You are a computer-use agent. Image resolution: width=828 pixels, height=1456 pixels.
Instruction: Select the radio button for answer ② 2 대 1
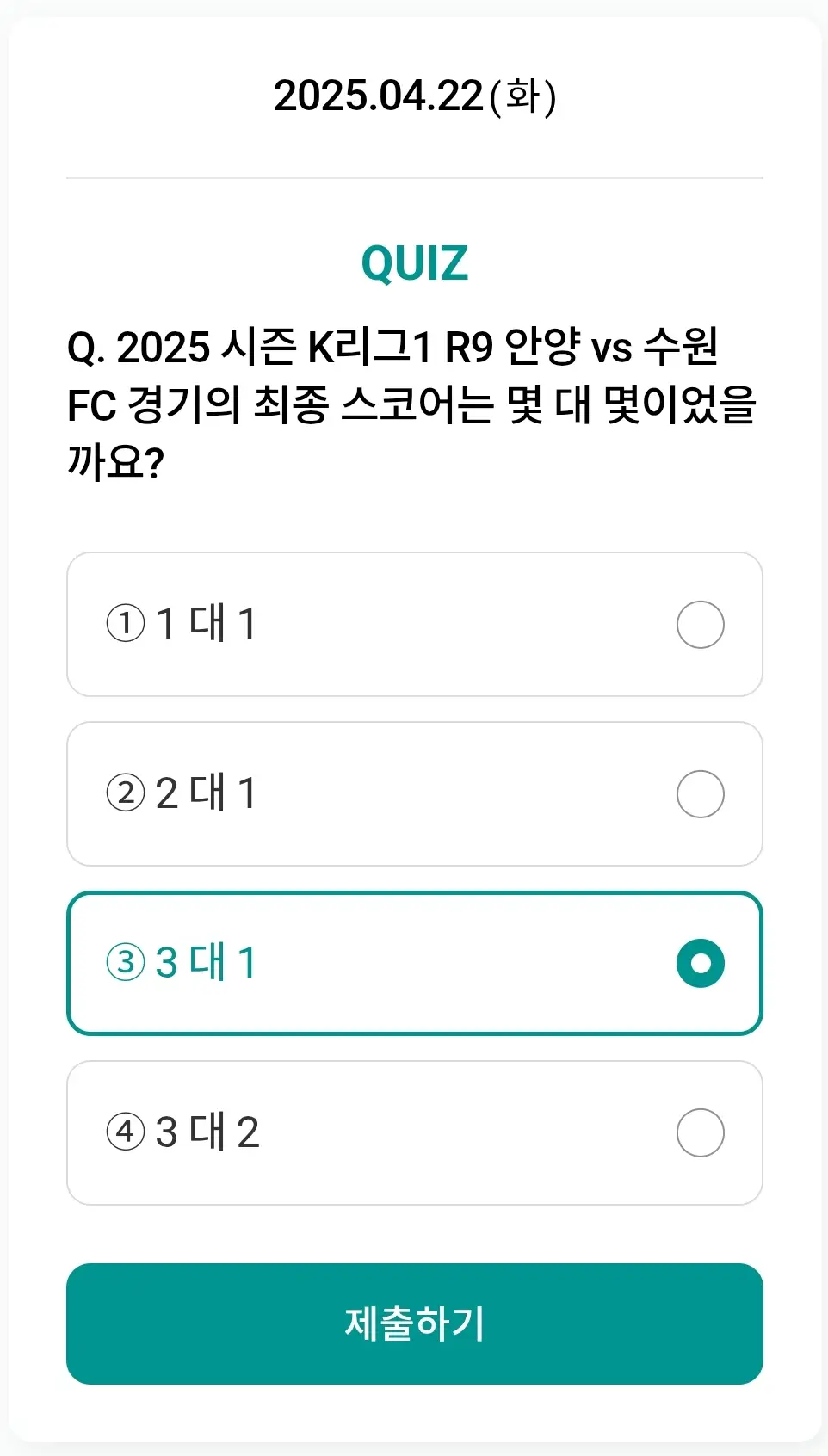click(700, 793)
